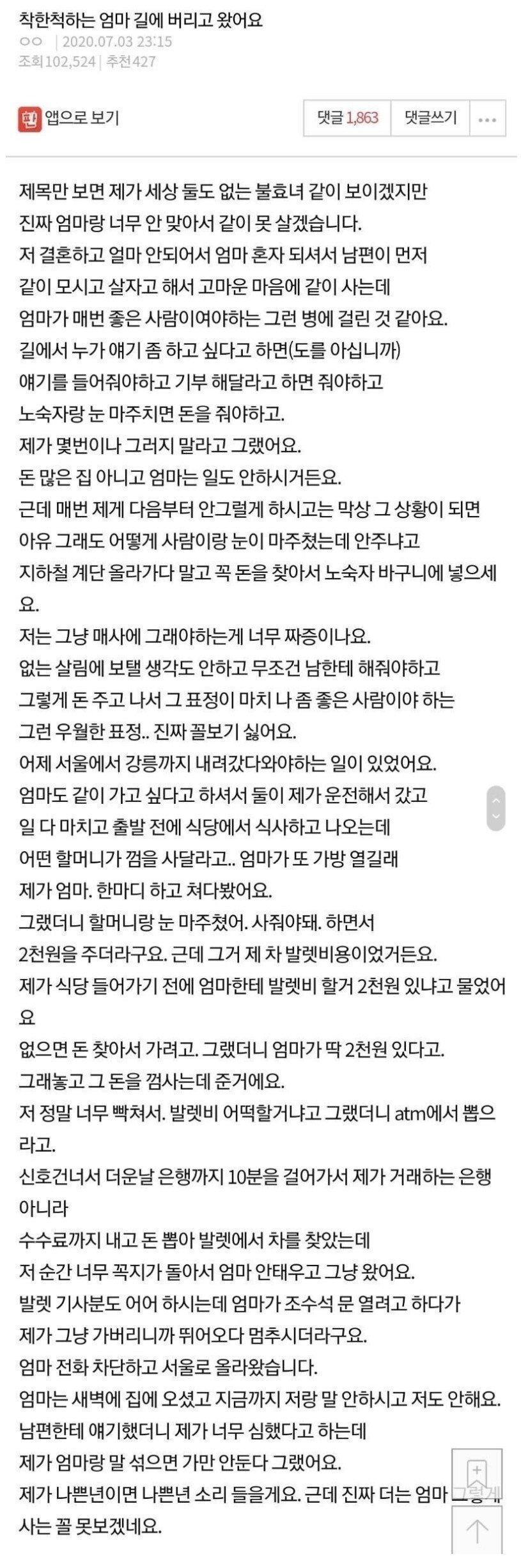This screenshot has width=521, height=1568.
Task: Open the three-dot more options menu
Action: (487, 119)
